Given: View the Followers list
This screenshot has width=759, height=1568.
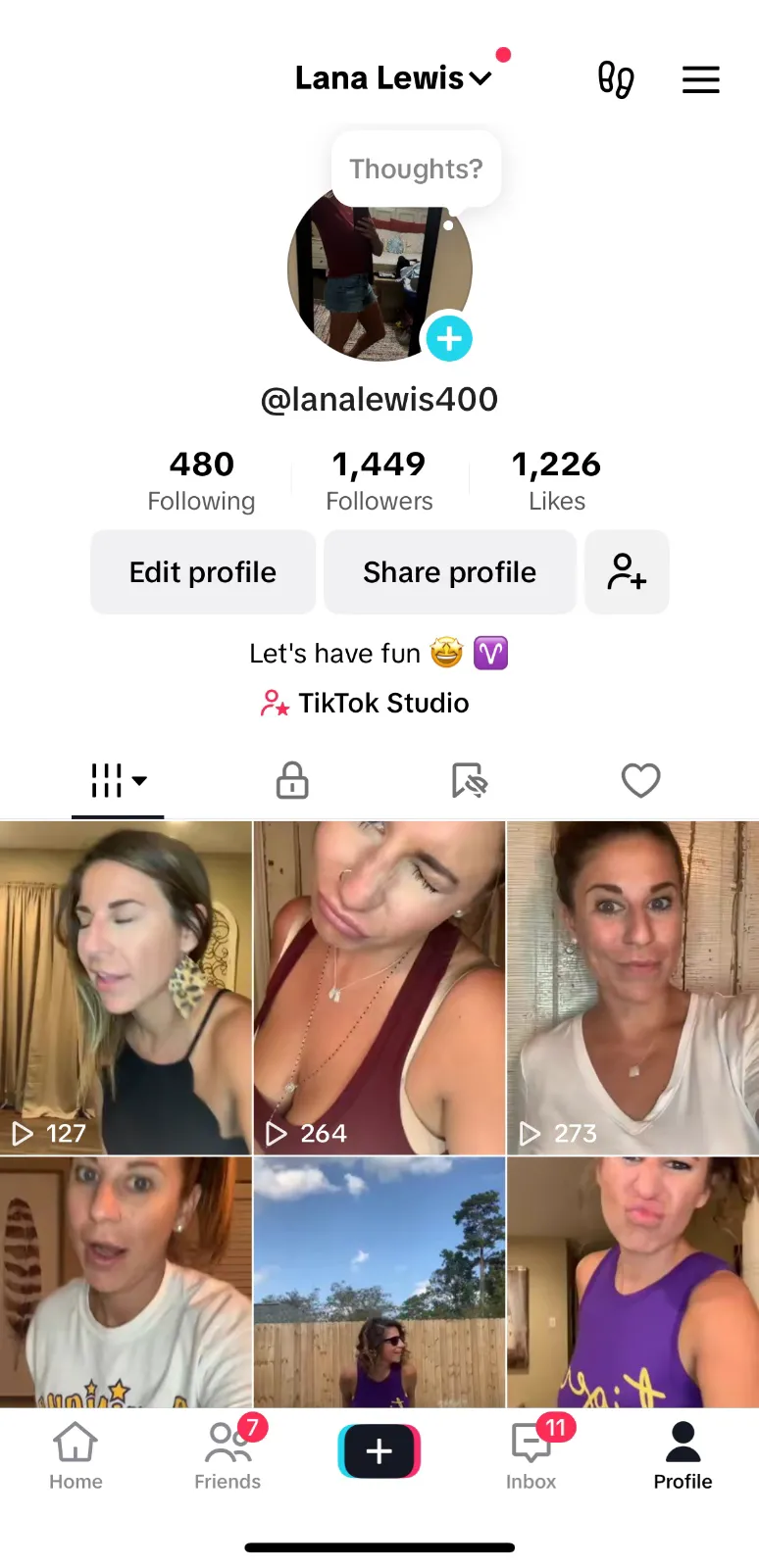Looking at the screenshot, I should pos(379,479).
